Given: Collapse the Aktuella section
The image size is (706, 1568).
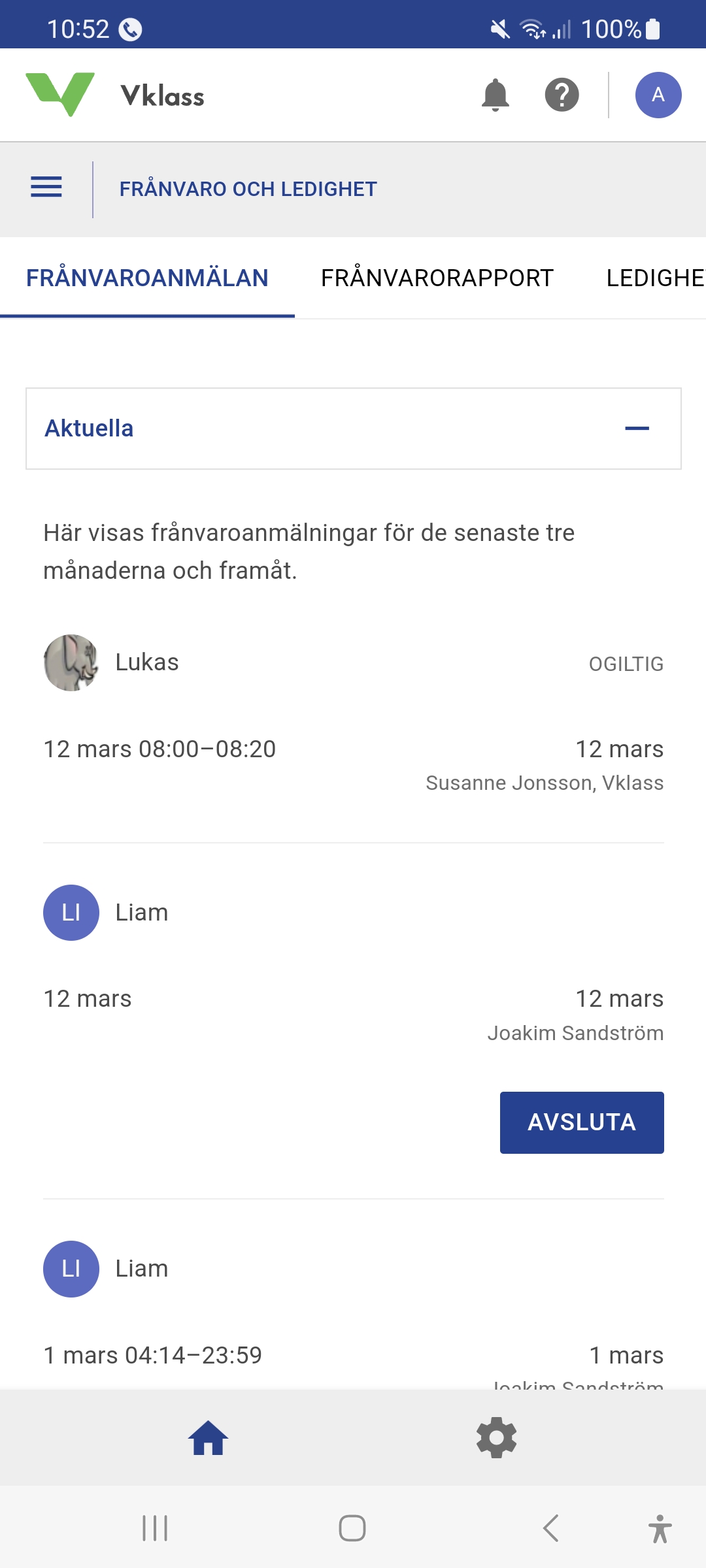Looking at the screenshot, I should tap(636, 429).
